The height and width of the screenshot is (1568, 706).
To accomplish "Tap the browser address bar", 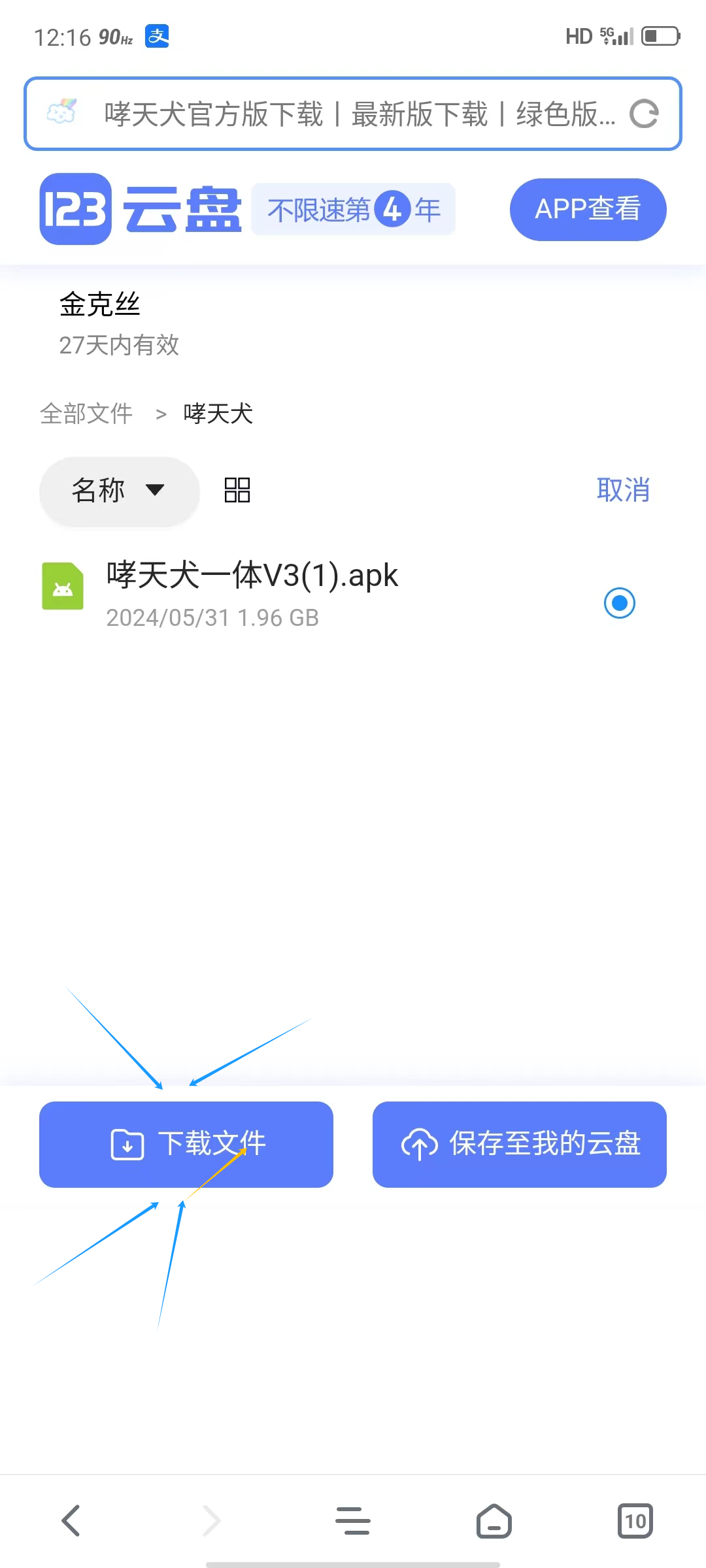I will (353, 114).
